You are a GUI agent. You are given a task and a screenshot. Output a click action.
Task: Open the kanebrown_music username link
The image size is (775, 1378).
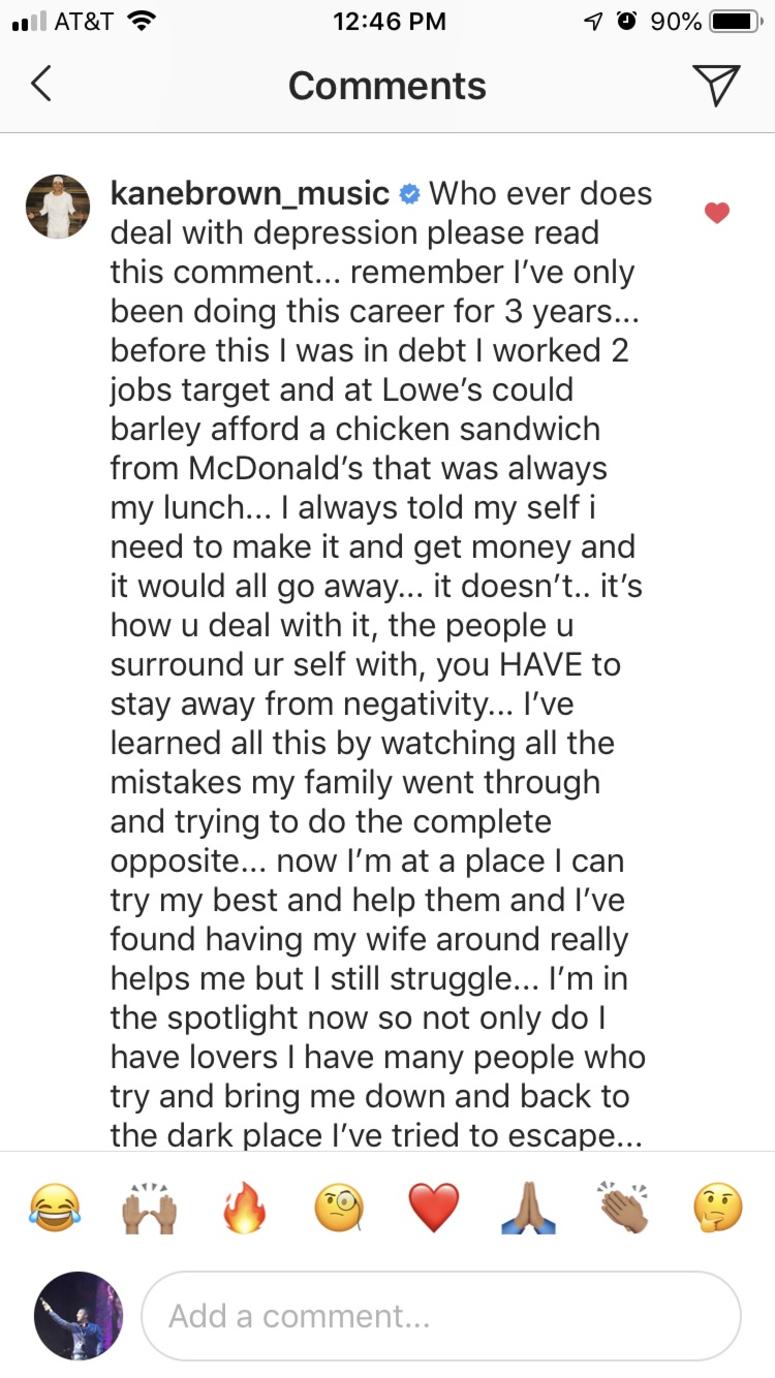[x=249, y=193]
